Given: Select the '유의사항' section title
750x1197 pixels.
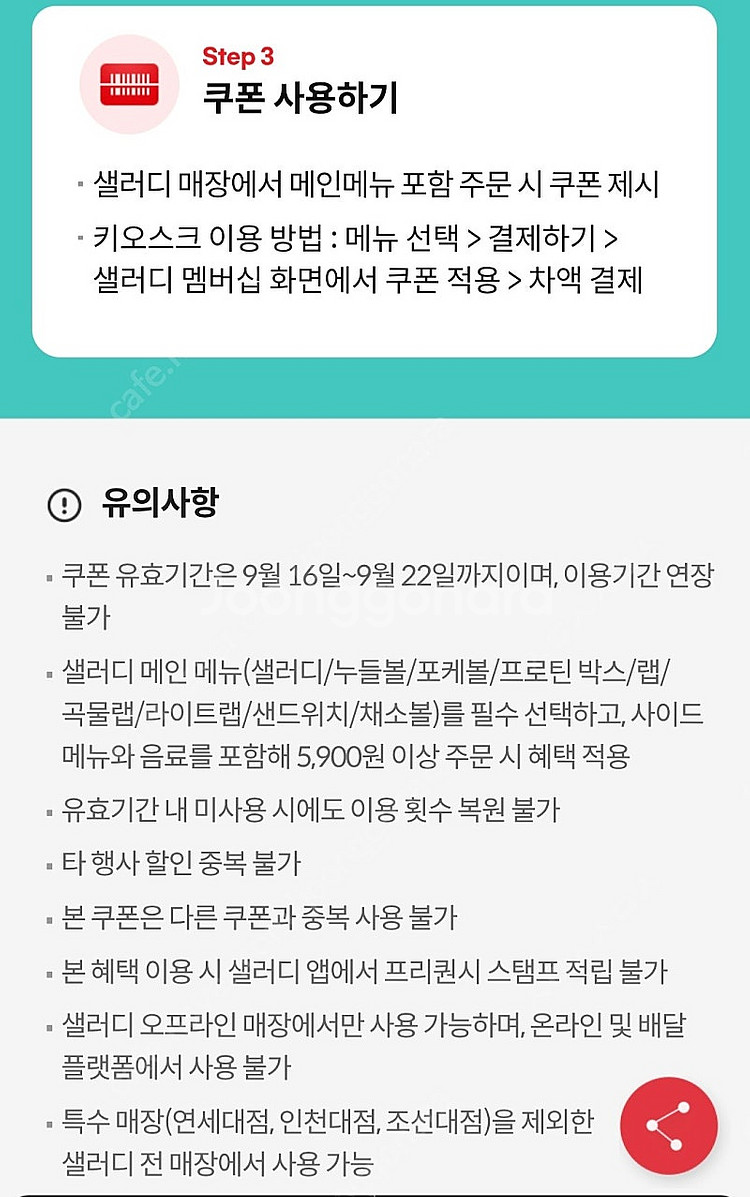Looking at the screenshot, I should tap(160, 503).
